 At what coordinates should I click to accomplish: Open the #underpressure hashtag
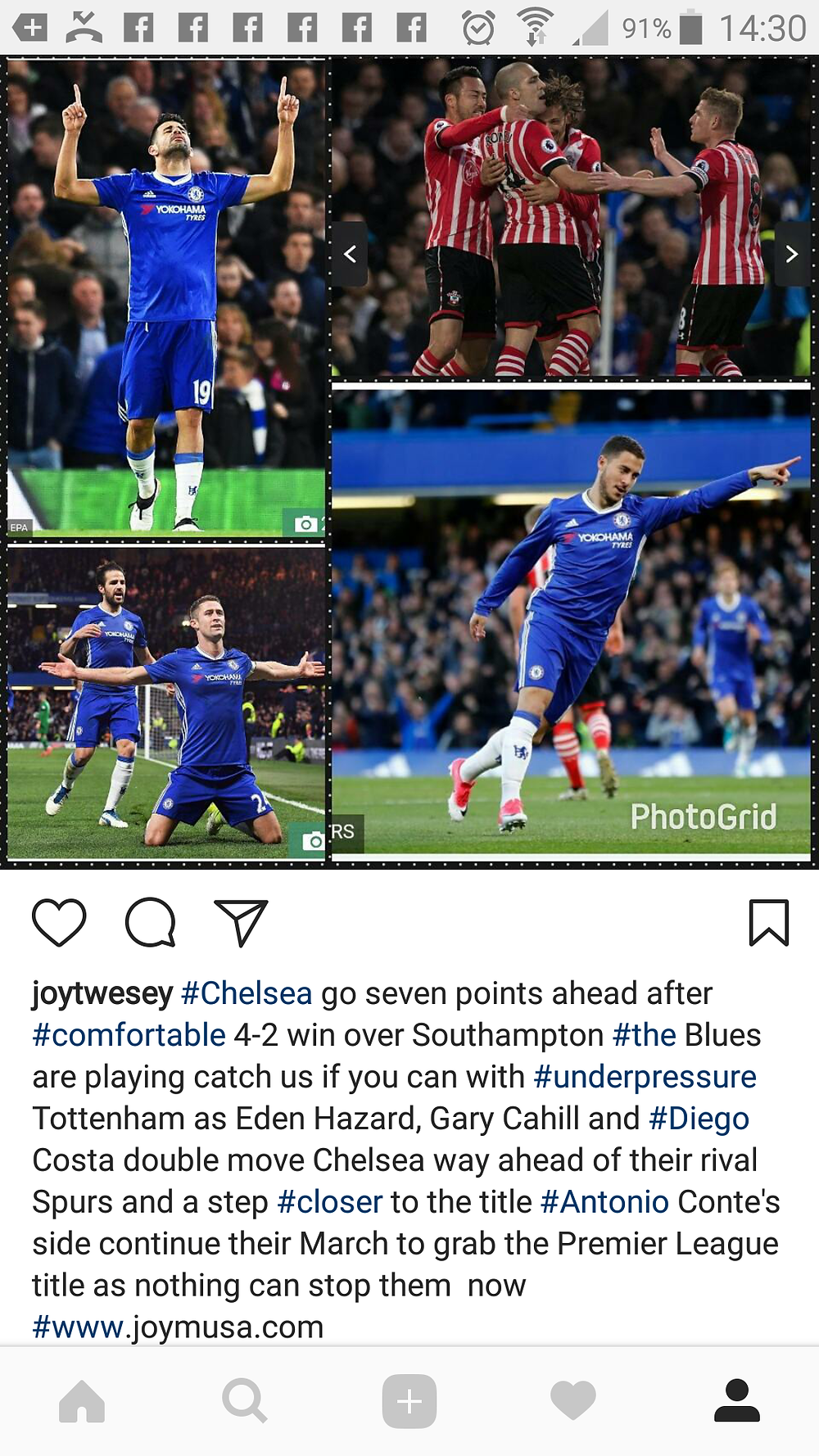pyautogui.click(x=645, y=1077)
